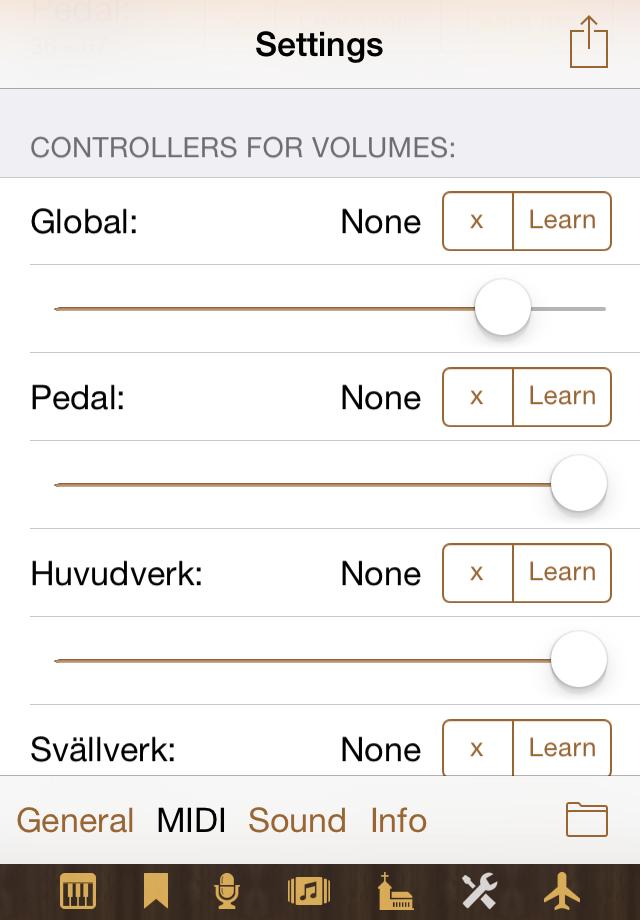Share settings using the top share icon
This screenshot has height=920, width=640.
click(x=588, y=43)
